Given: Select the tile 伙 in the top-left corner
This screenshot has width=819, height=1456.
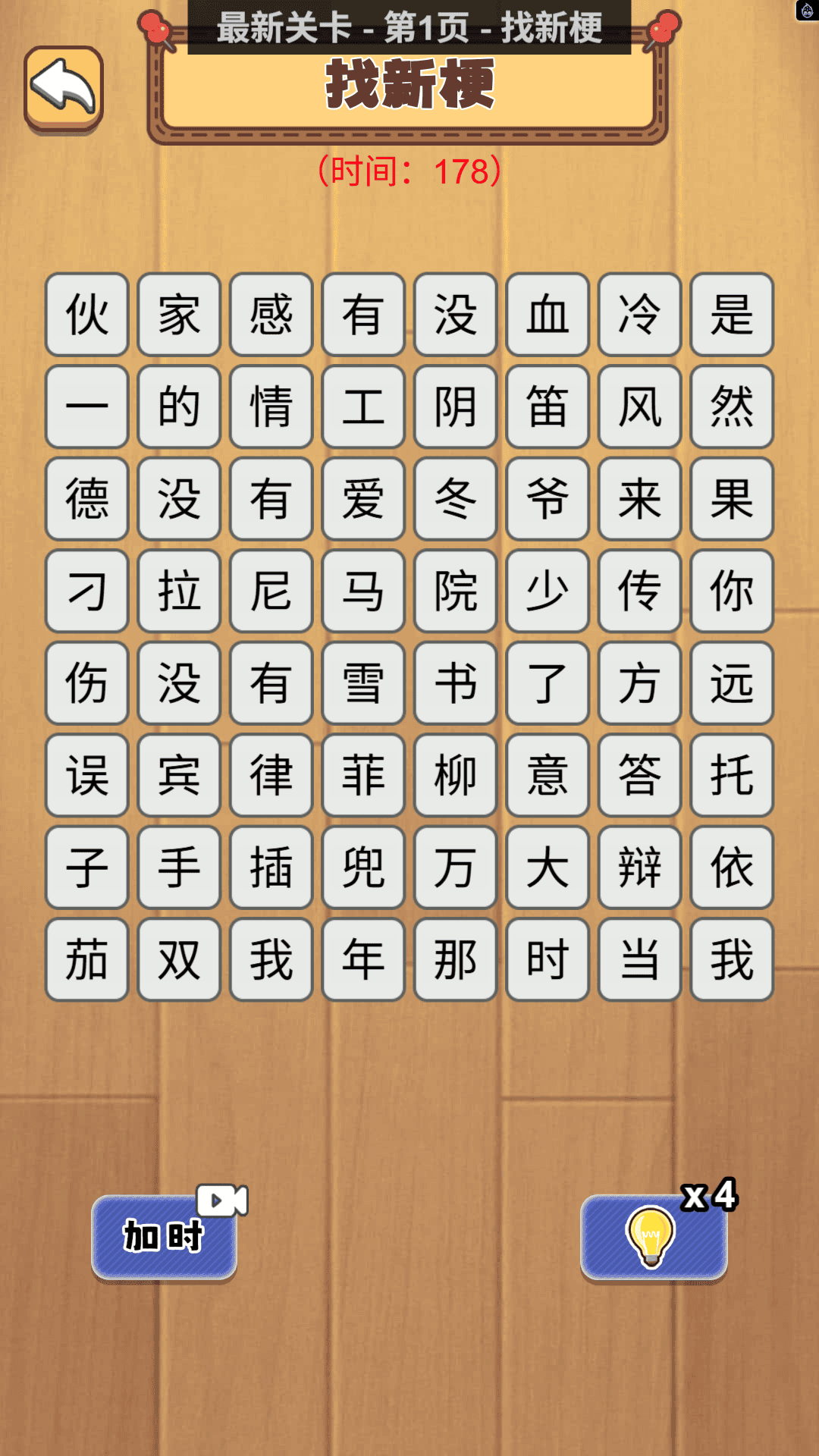Looking at the screenshot, I should 85,317.
